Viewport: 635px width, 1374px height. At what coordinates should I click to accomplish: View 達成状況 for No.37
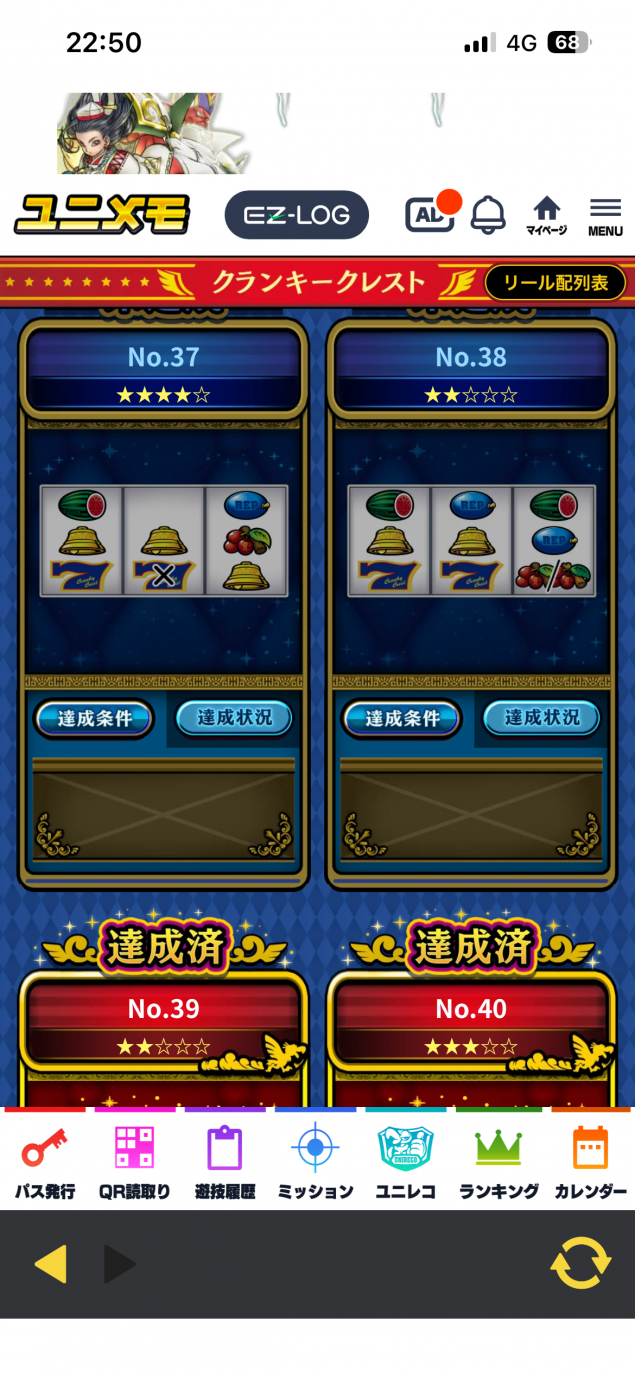tap(234, 717)
